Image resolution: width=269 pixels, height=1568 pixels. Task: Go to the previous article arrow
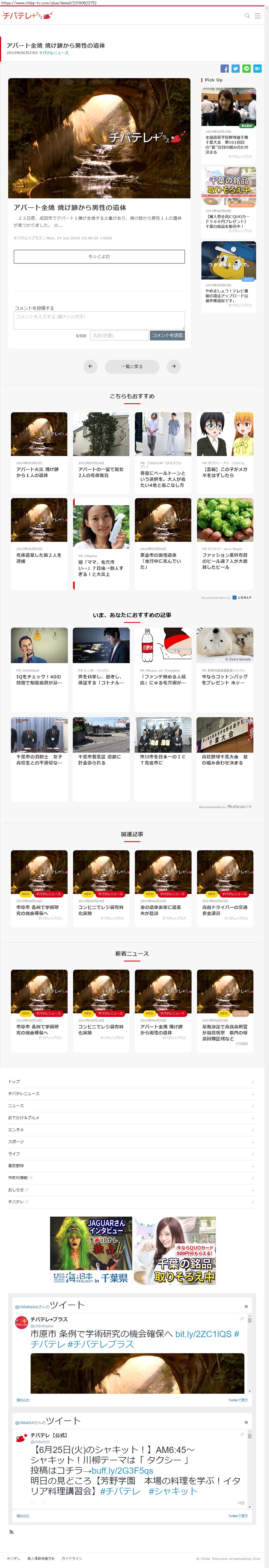pyautogui.click(x=90, y=366)
